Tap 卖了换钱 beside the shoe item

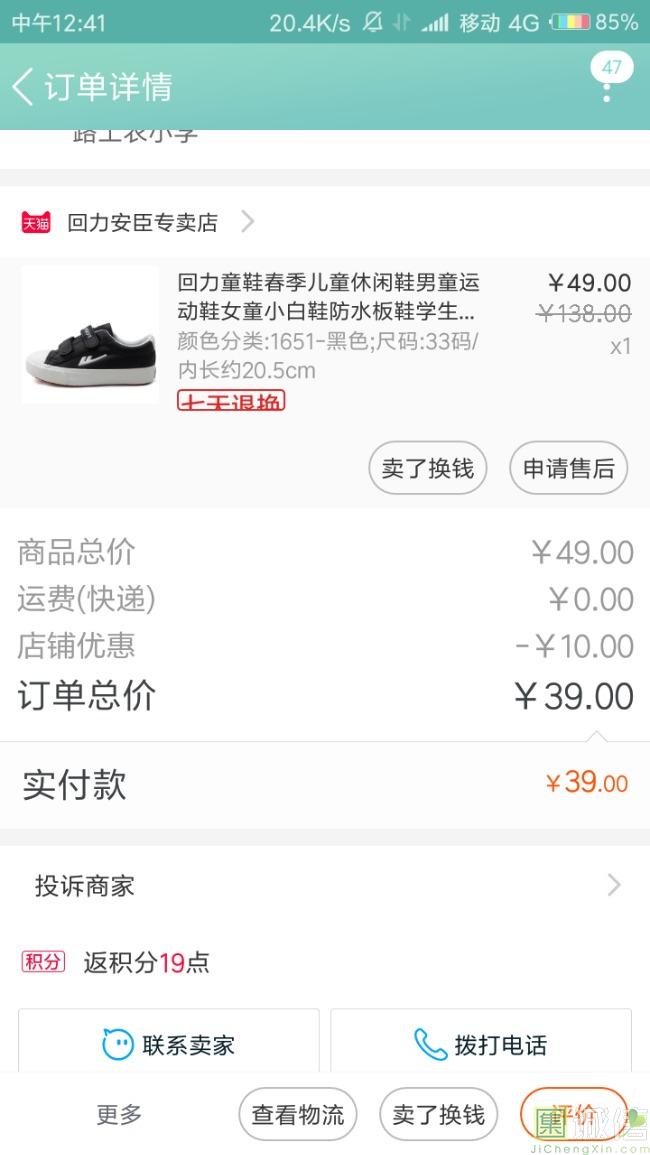tap(427, 468)
